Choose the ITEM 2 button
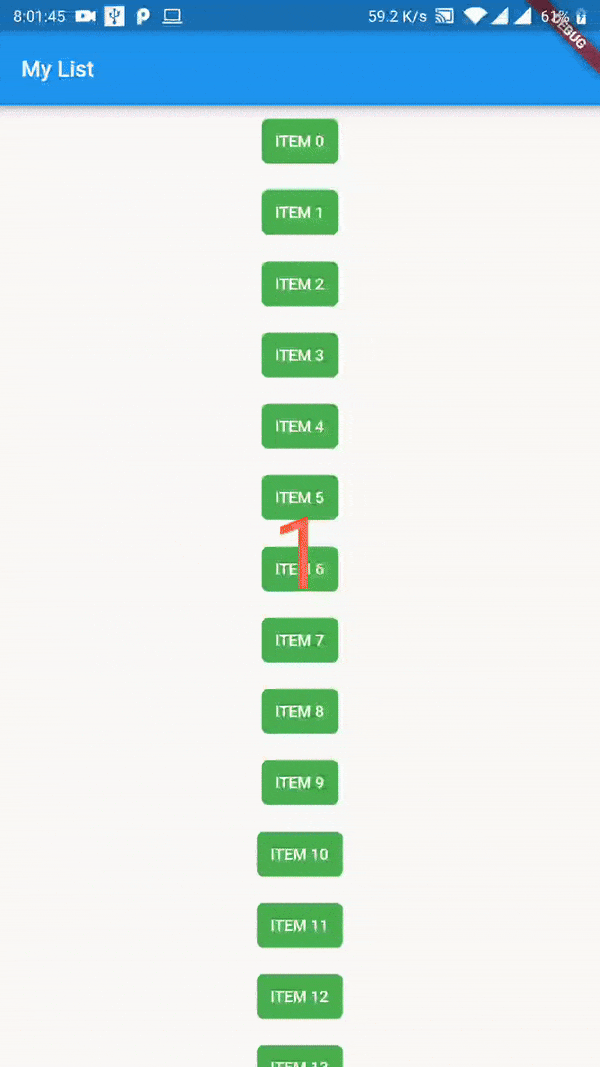Screen dimensions: 600x1067 tap(300, 284)
